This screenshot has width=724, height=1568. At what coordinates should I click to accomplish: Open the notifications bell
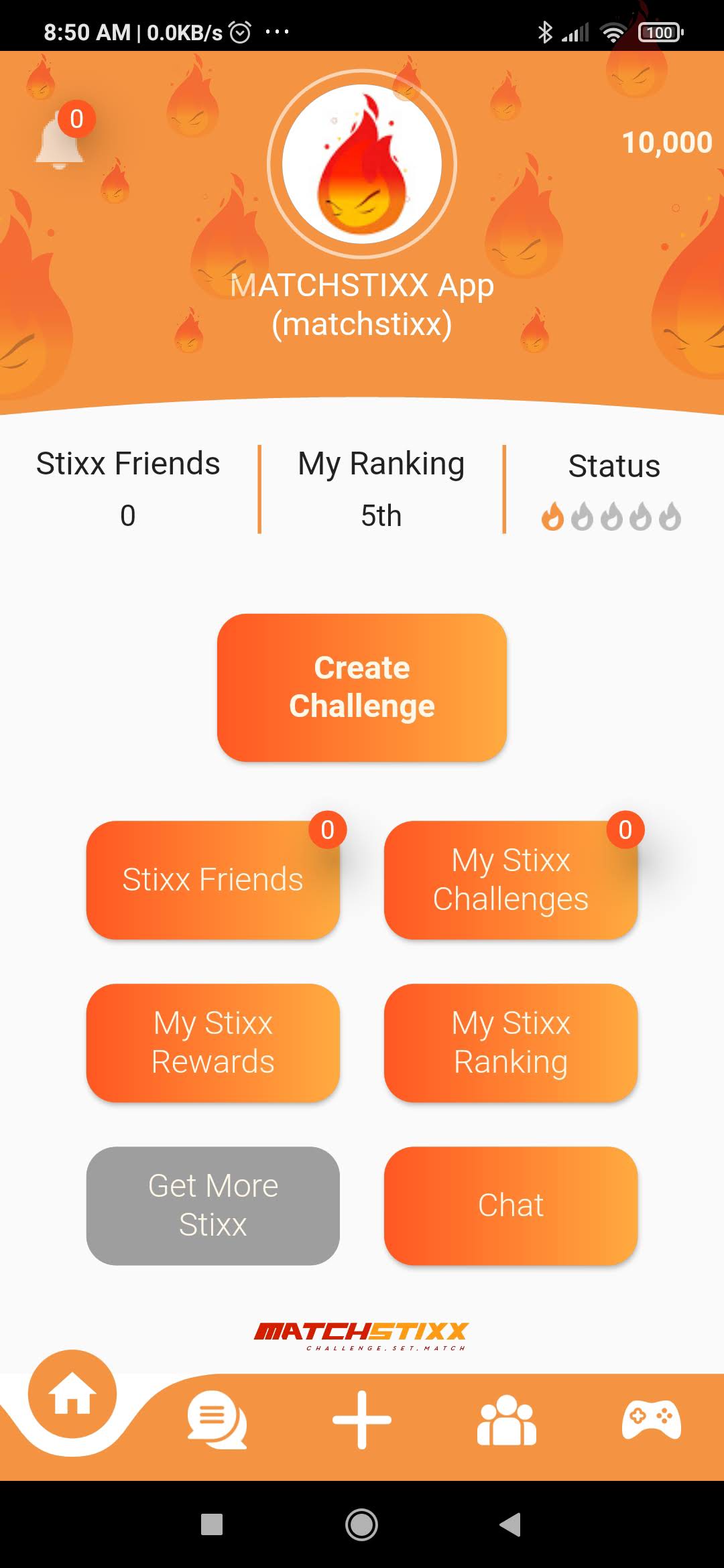[x=60, y=141]
